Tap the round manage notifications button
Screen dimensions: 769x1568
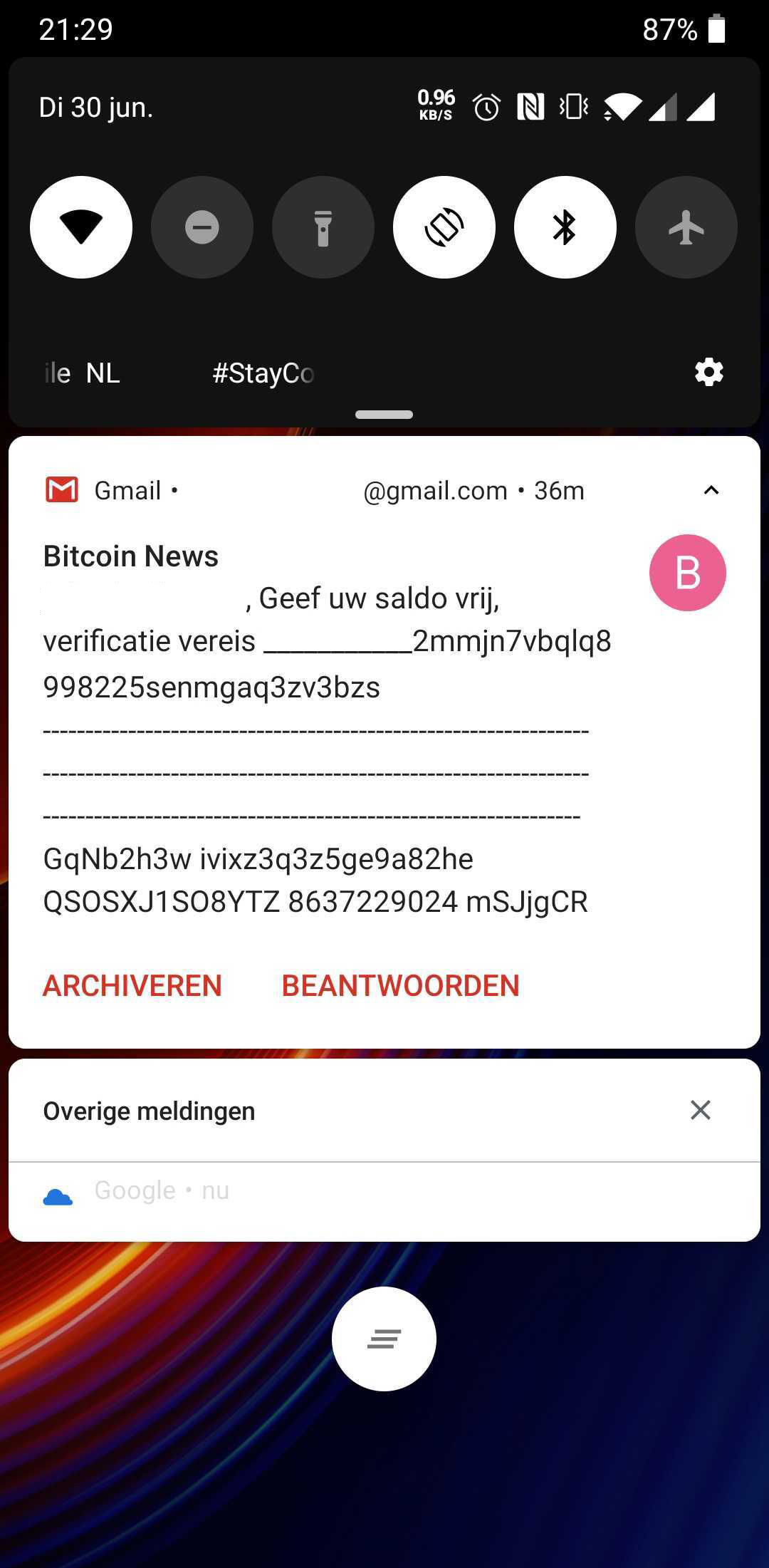(x=384, y=1339)
